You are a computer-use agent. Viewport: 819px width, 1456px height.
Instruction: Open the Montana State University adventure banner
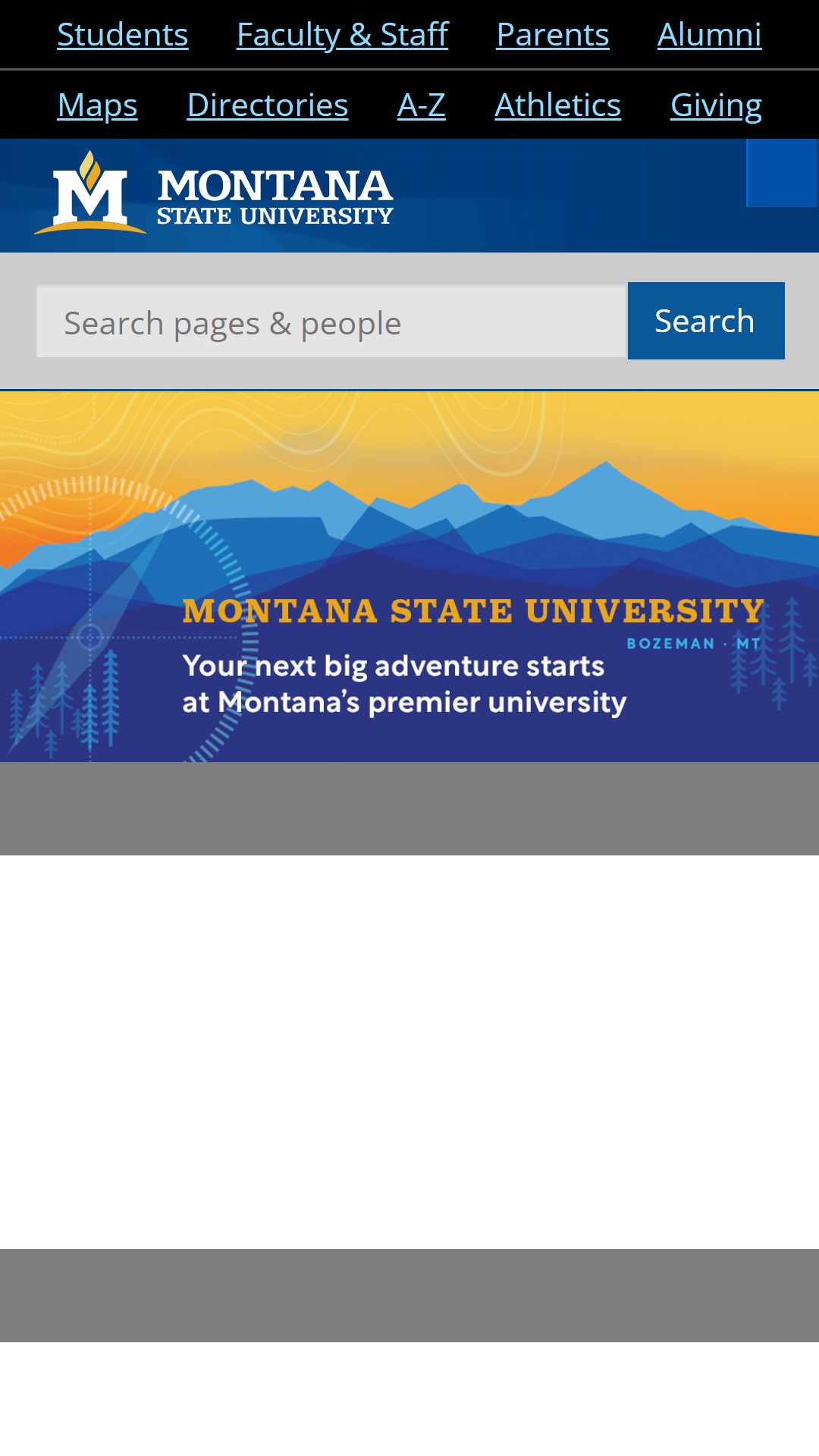409,577
